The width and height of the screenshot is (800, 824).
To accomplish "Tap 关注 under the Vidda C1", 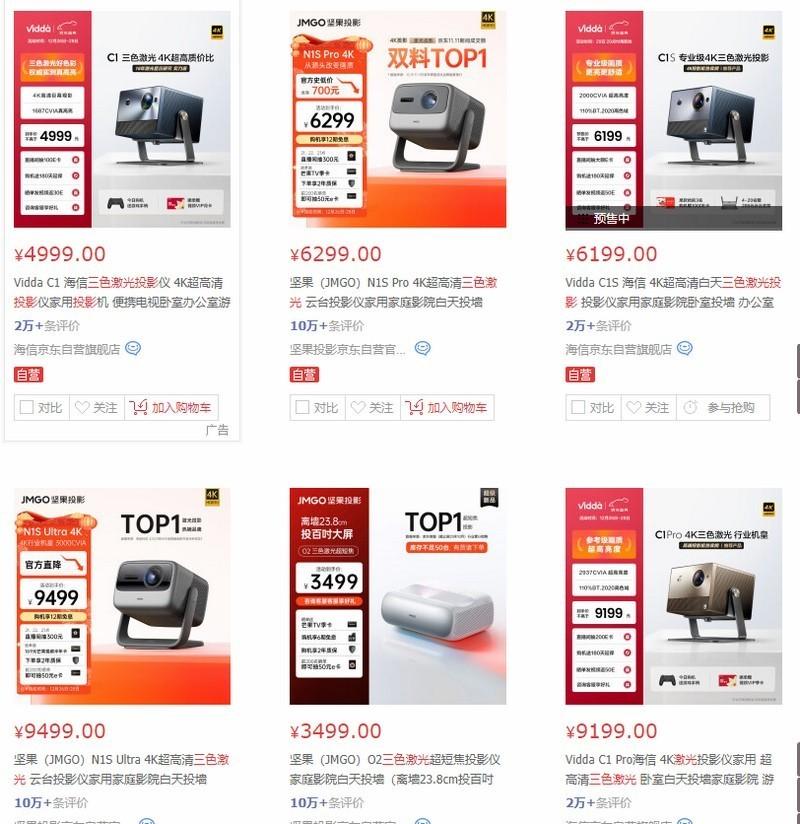I will pos(96,408).
